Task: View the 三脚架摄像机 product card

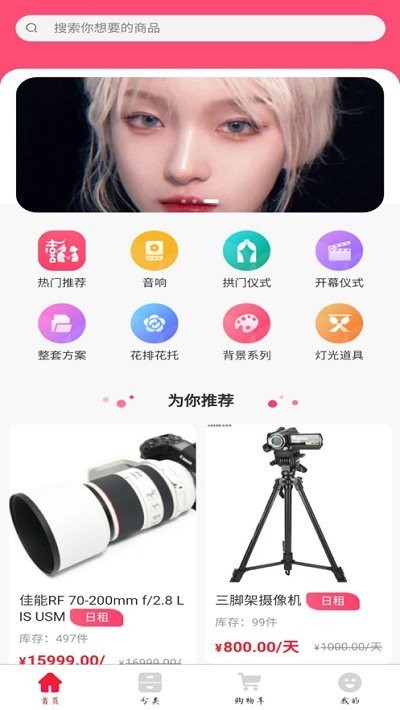Action: click(298, 542)
